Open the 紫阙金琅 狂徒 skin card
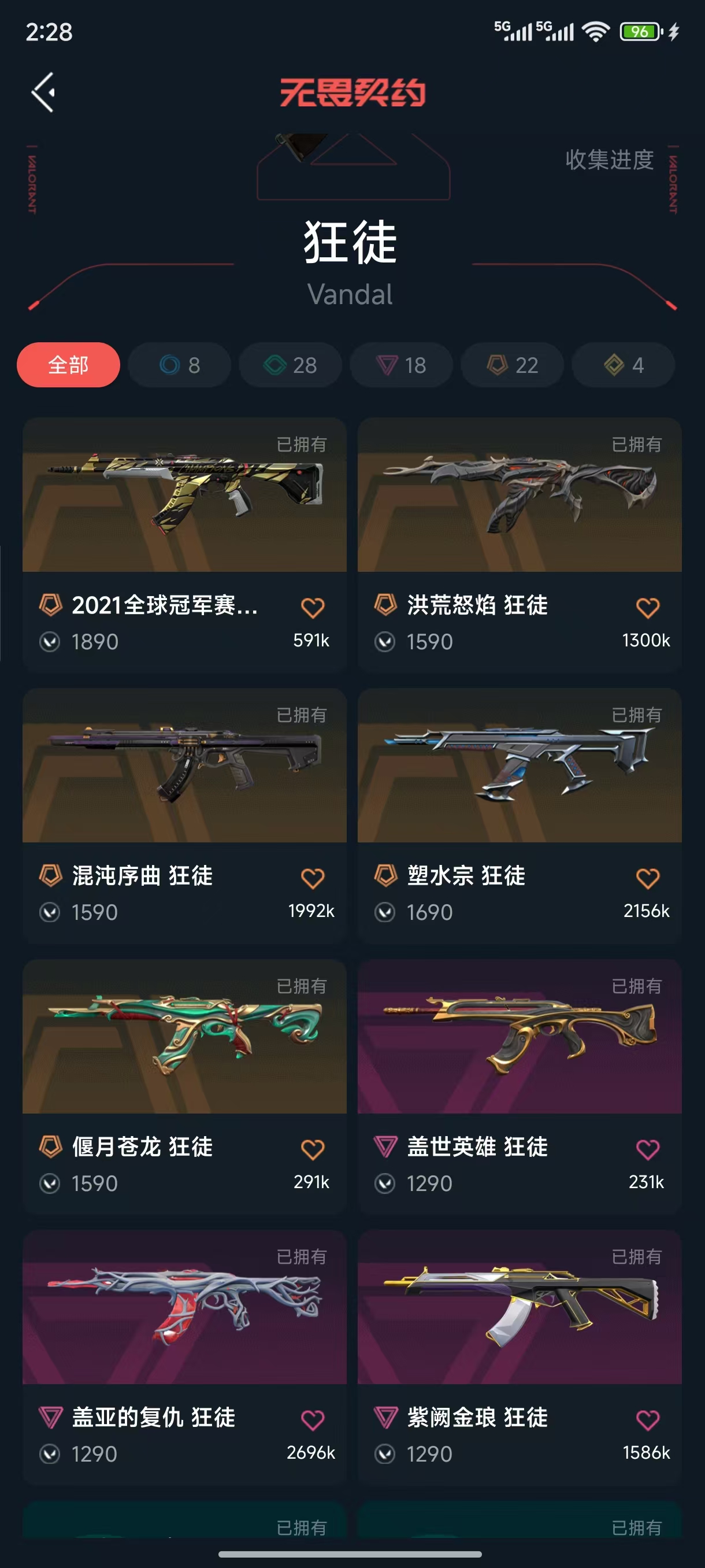 [520, 1358]
